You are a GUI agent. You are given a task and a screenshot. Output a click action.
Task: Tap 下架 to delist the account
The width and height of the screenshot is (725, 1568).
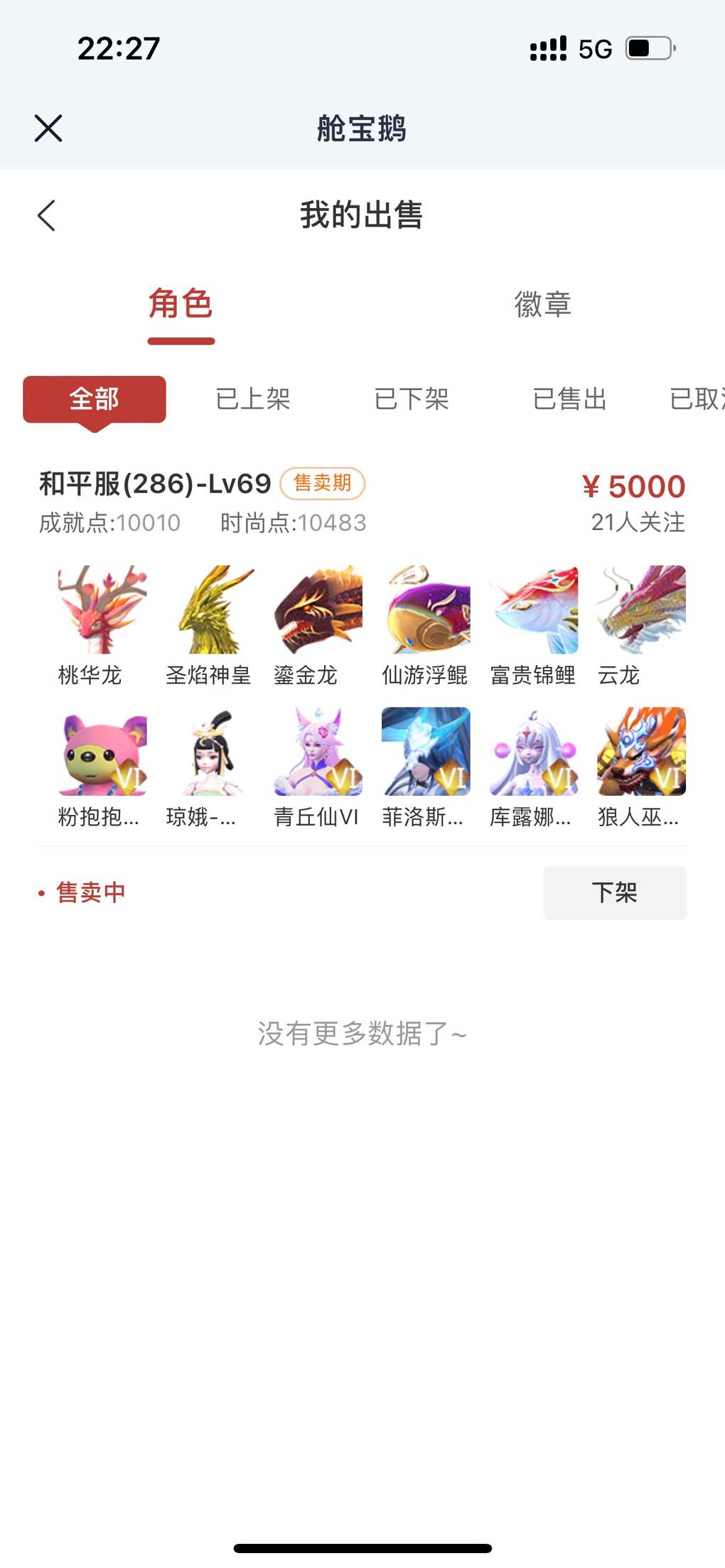point(615,893)
